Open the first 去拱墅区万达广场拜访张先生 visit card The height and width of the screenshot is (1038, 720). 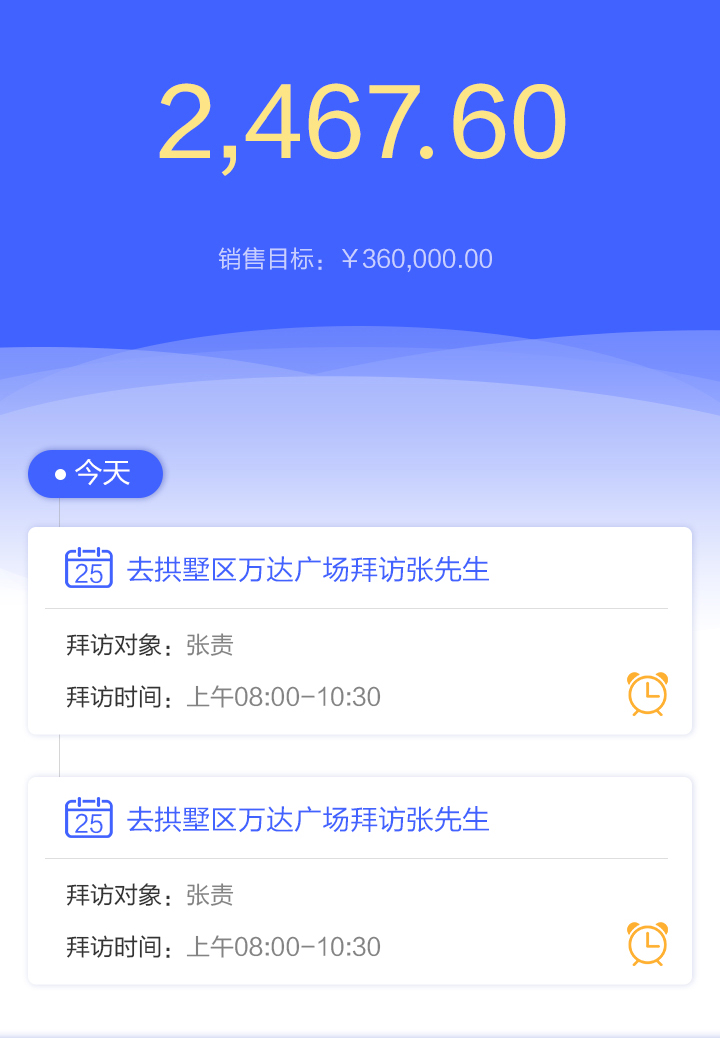[308, 570]
